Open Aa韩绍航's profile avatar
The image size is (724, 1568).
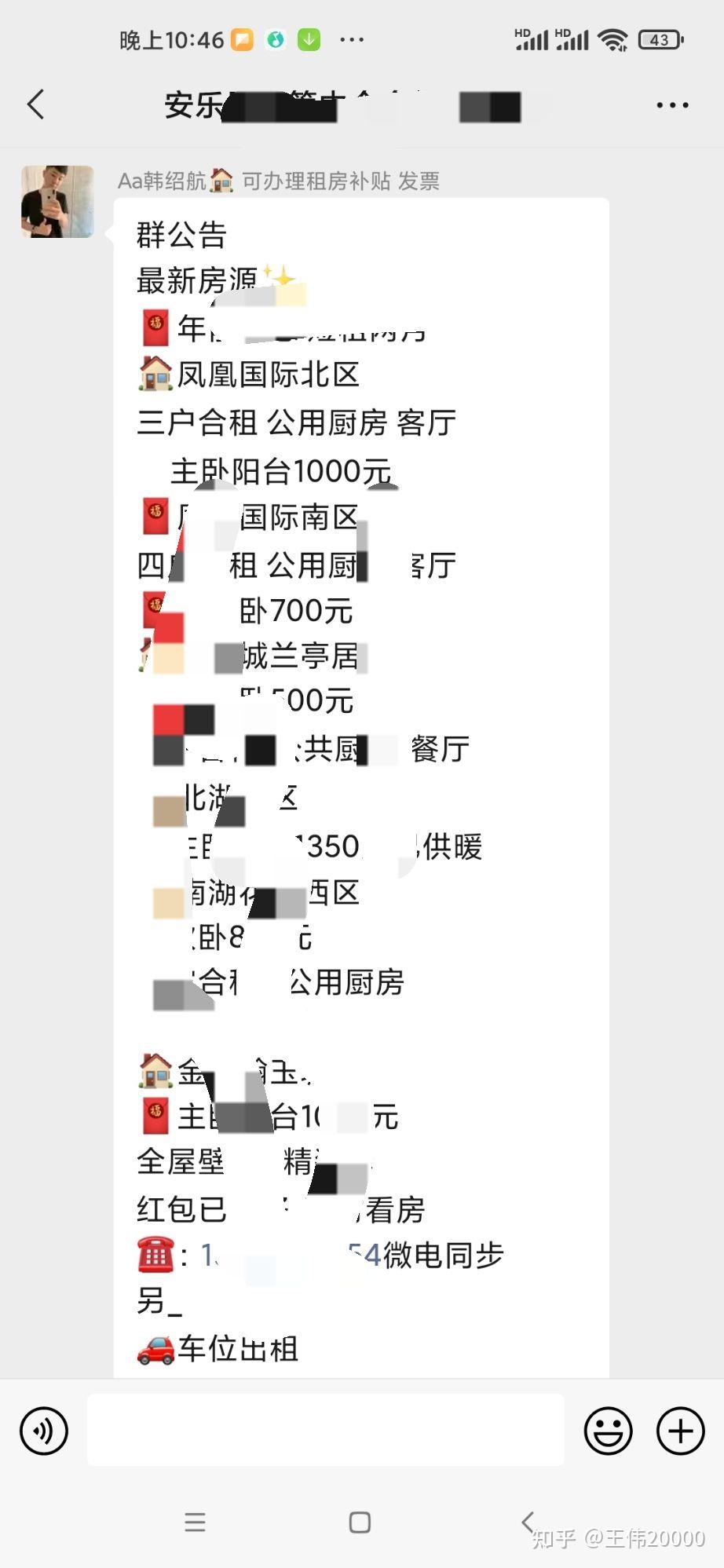pos(57,202)
